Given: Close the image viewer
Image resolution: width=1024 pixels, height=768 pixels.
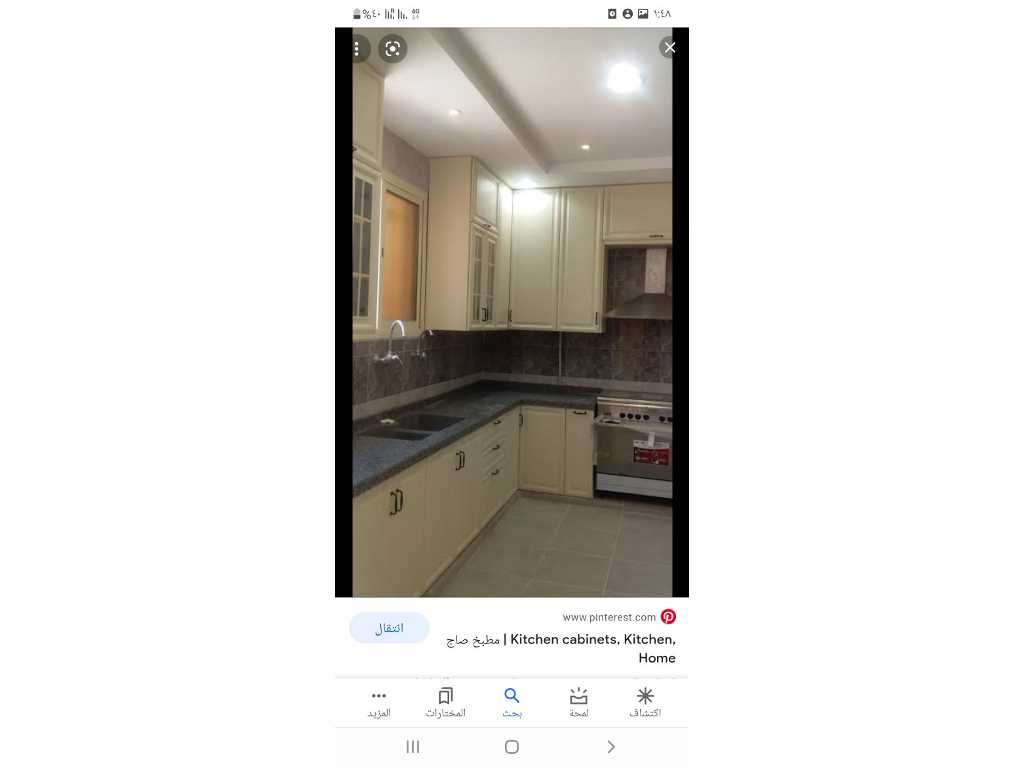Looking at the screenshot, I should 670,47.
